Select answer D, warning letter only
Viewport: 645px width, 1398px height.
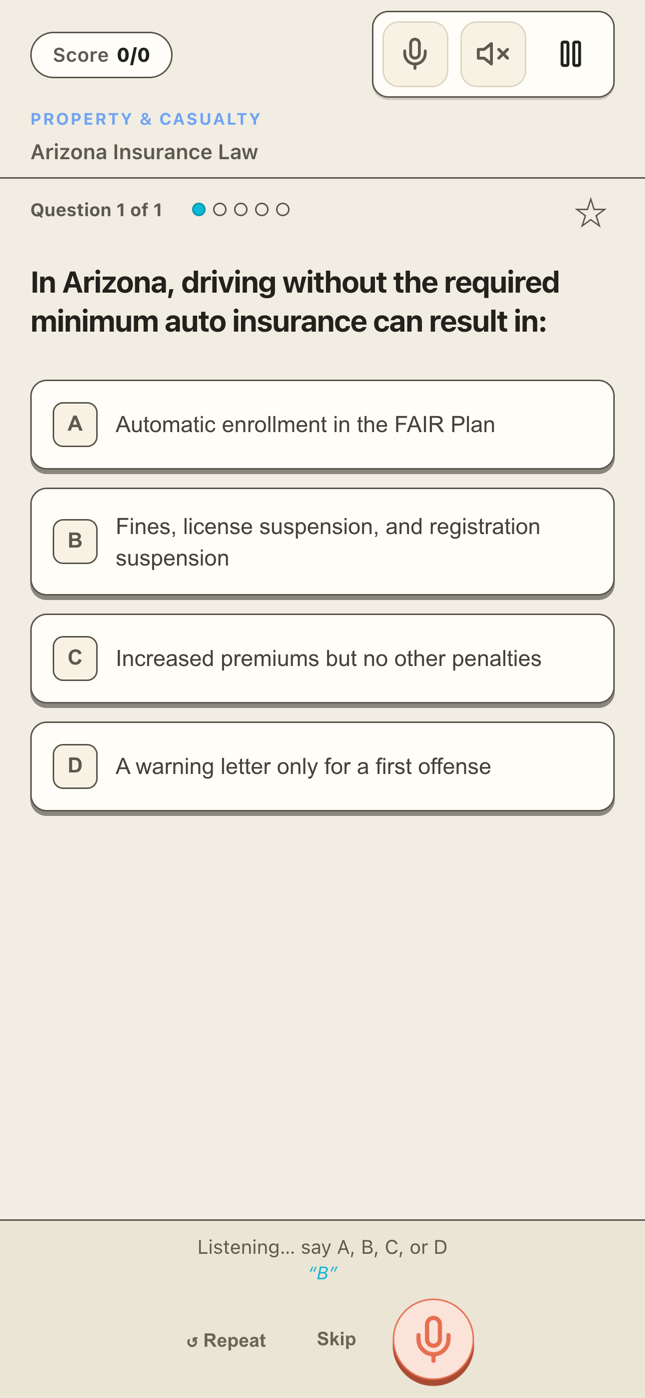322,767
